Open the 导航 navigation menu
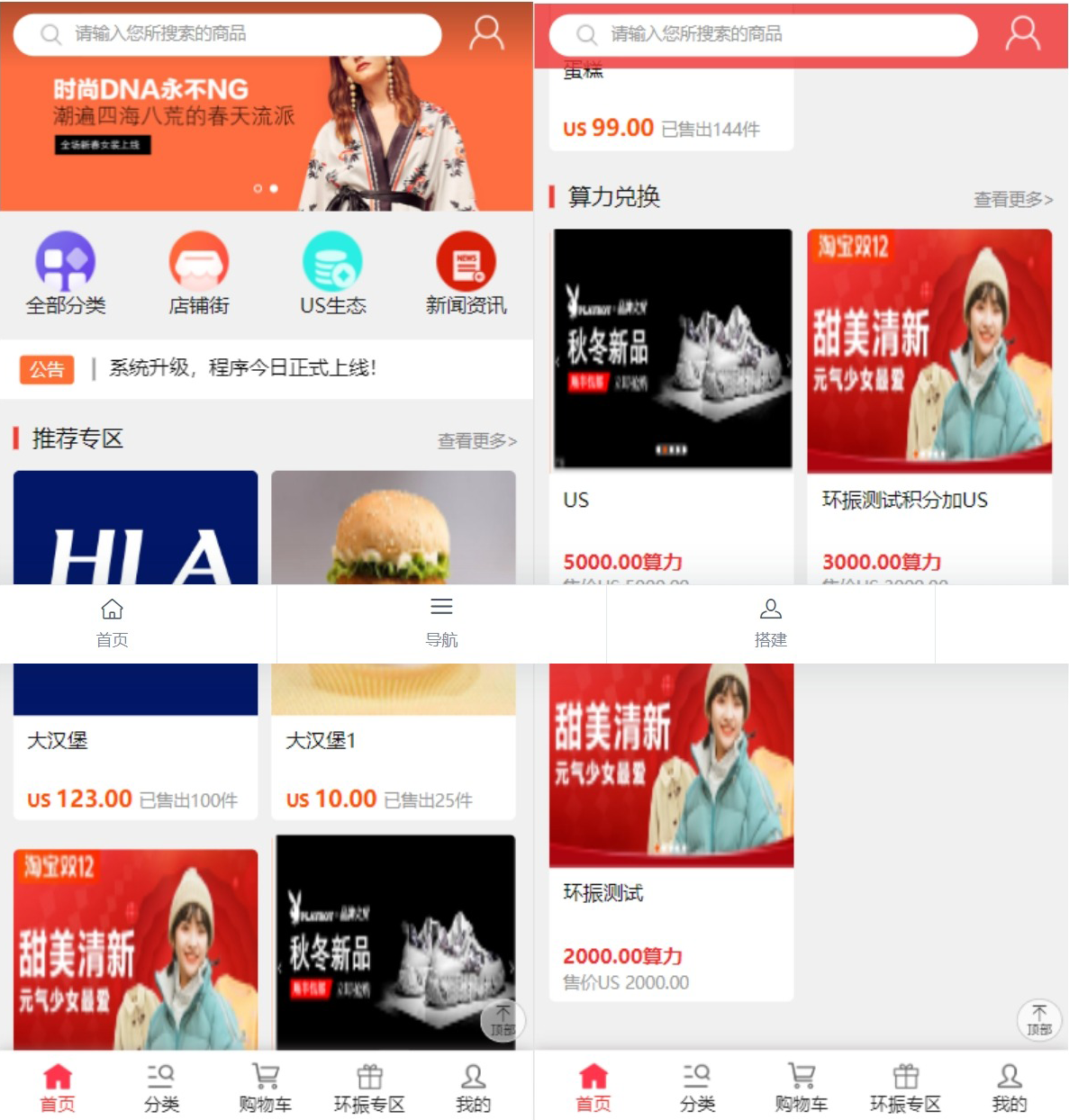The height and width of the screenshot is (1120, 1069). (x=441, y=623)
